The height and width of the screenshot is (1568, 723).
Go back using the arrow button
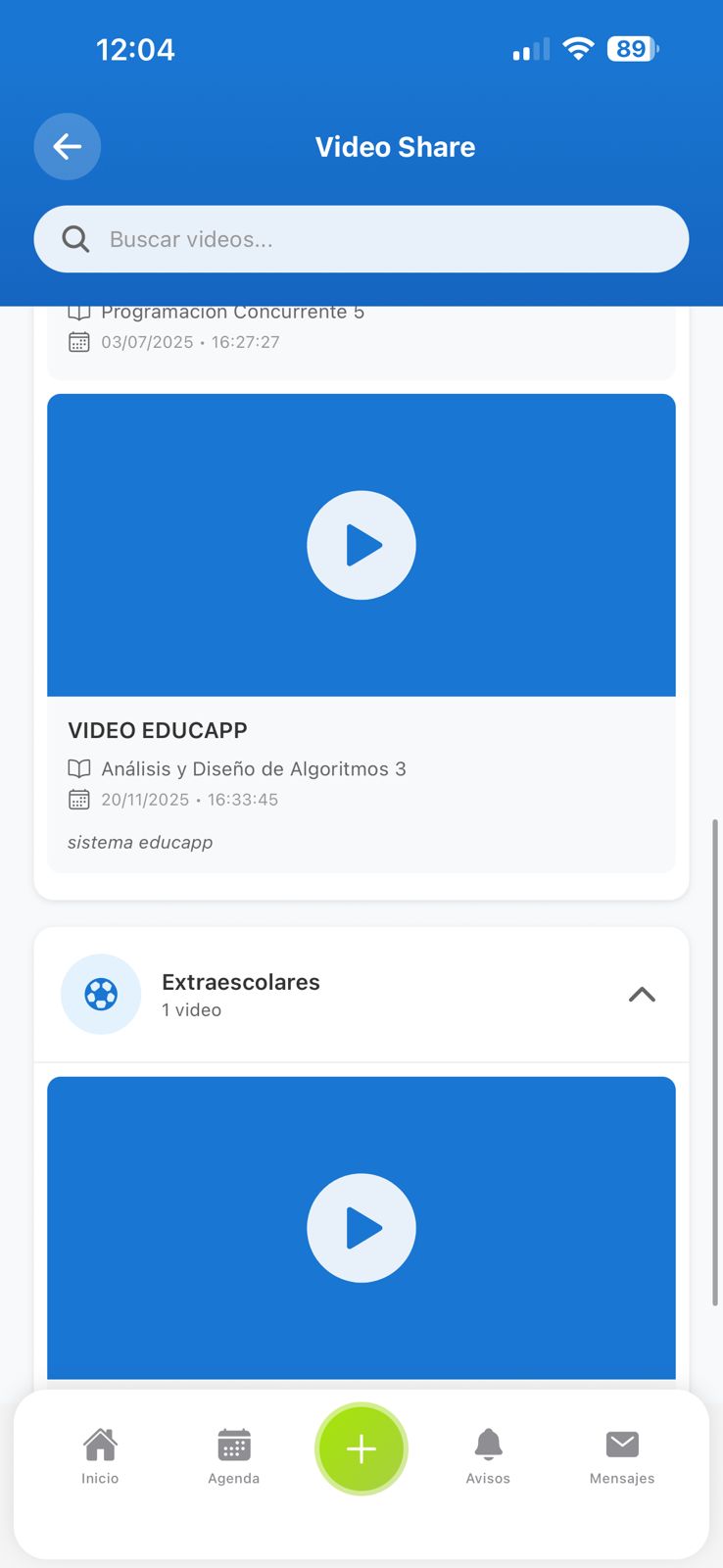coord(68,147)
